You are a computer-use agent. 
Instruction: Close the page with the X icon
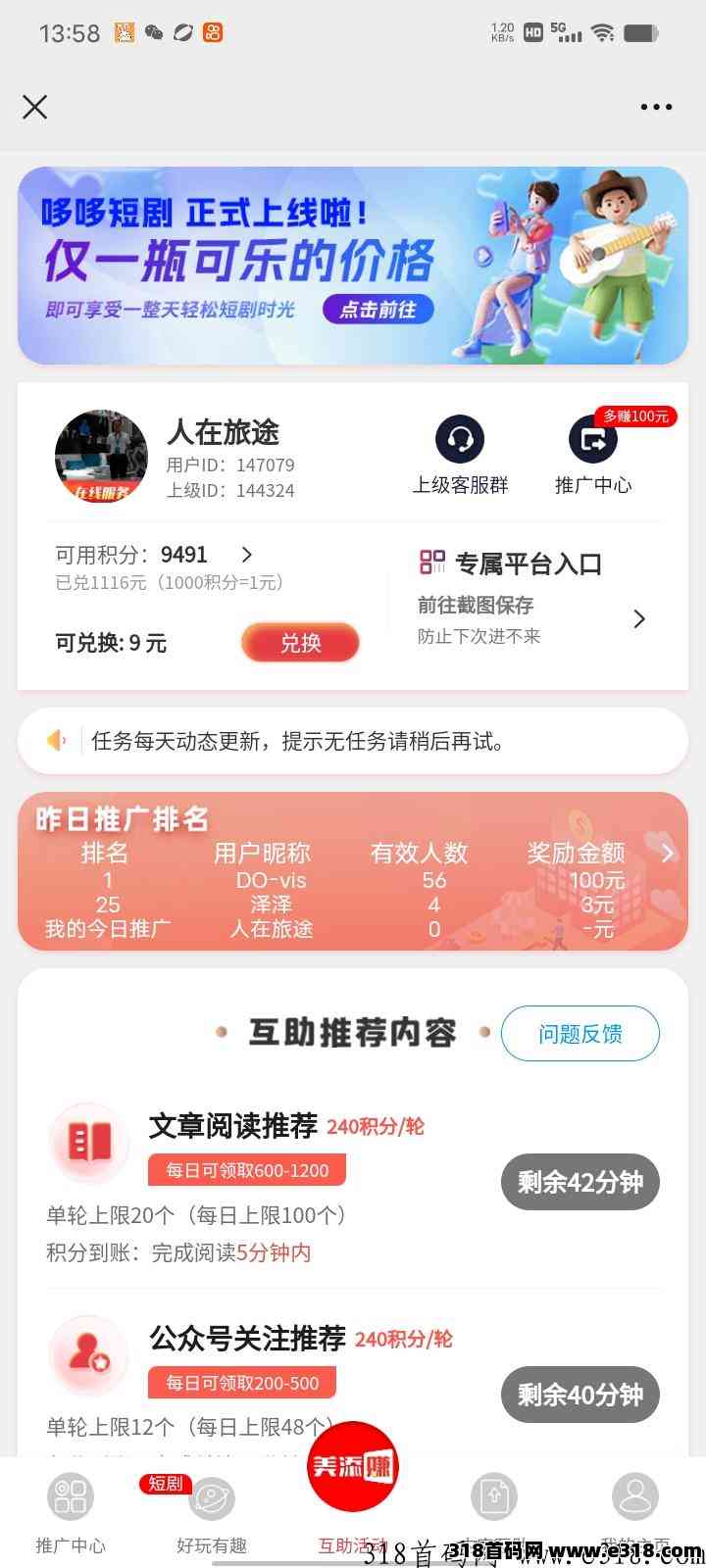tap(35, 107)
